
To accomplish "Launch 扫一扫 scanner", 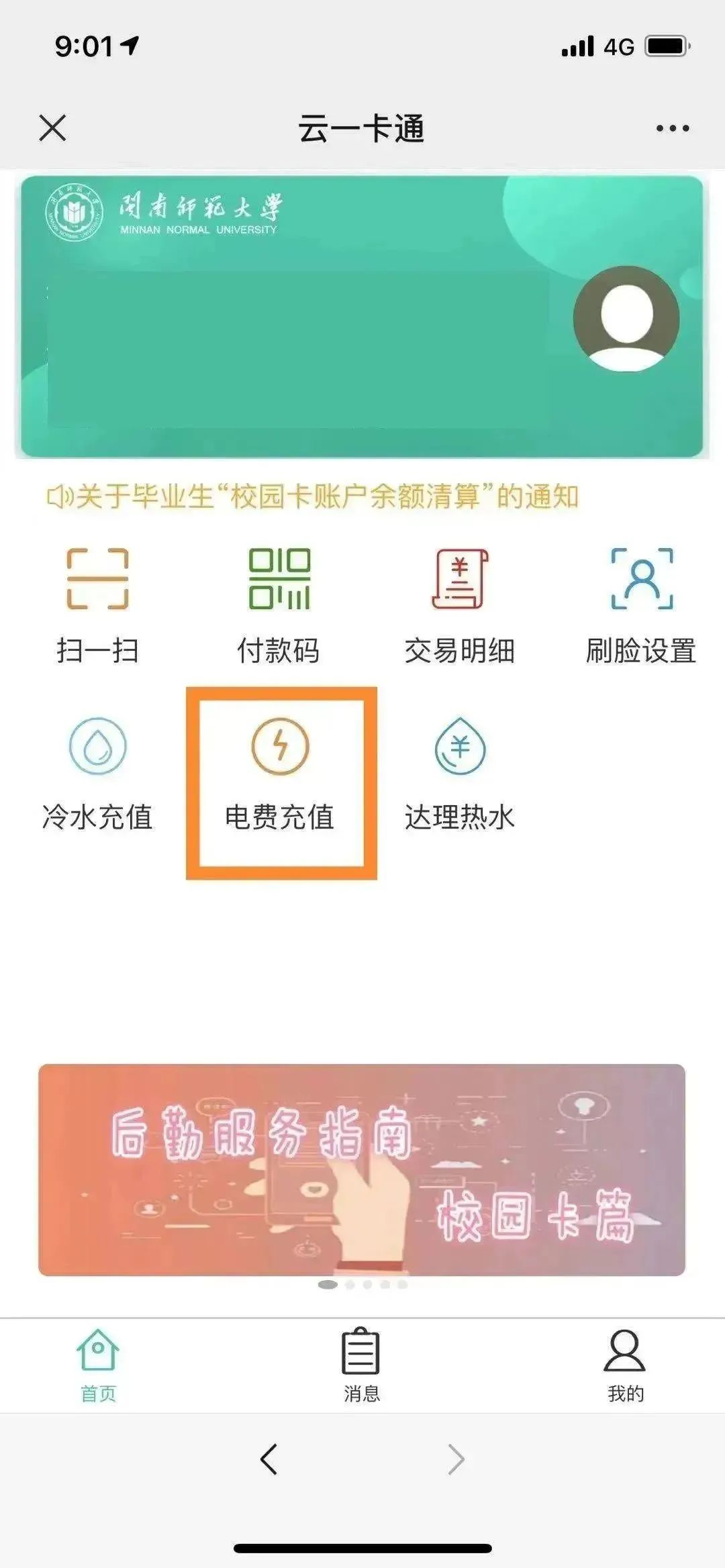I will [97, 604].
